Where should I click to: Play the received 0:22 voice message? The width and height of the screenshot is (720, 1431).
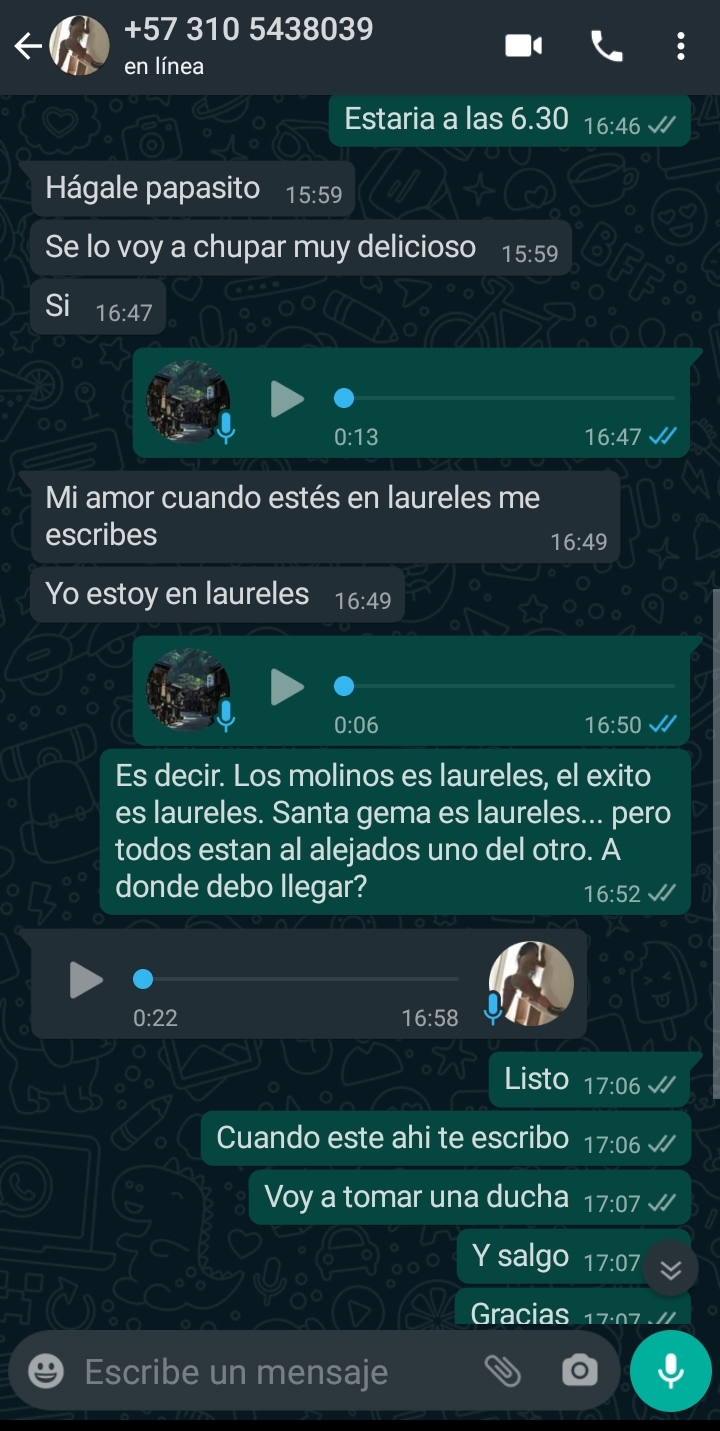pos(86,980)
